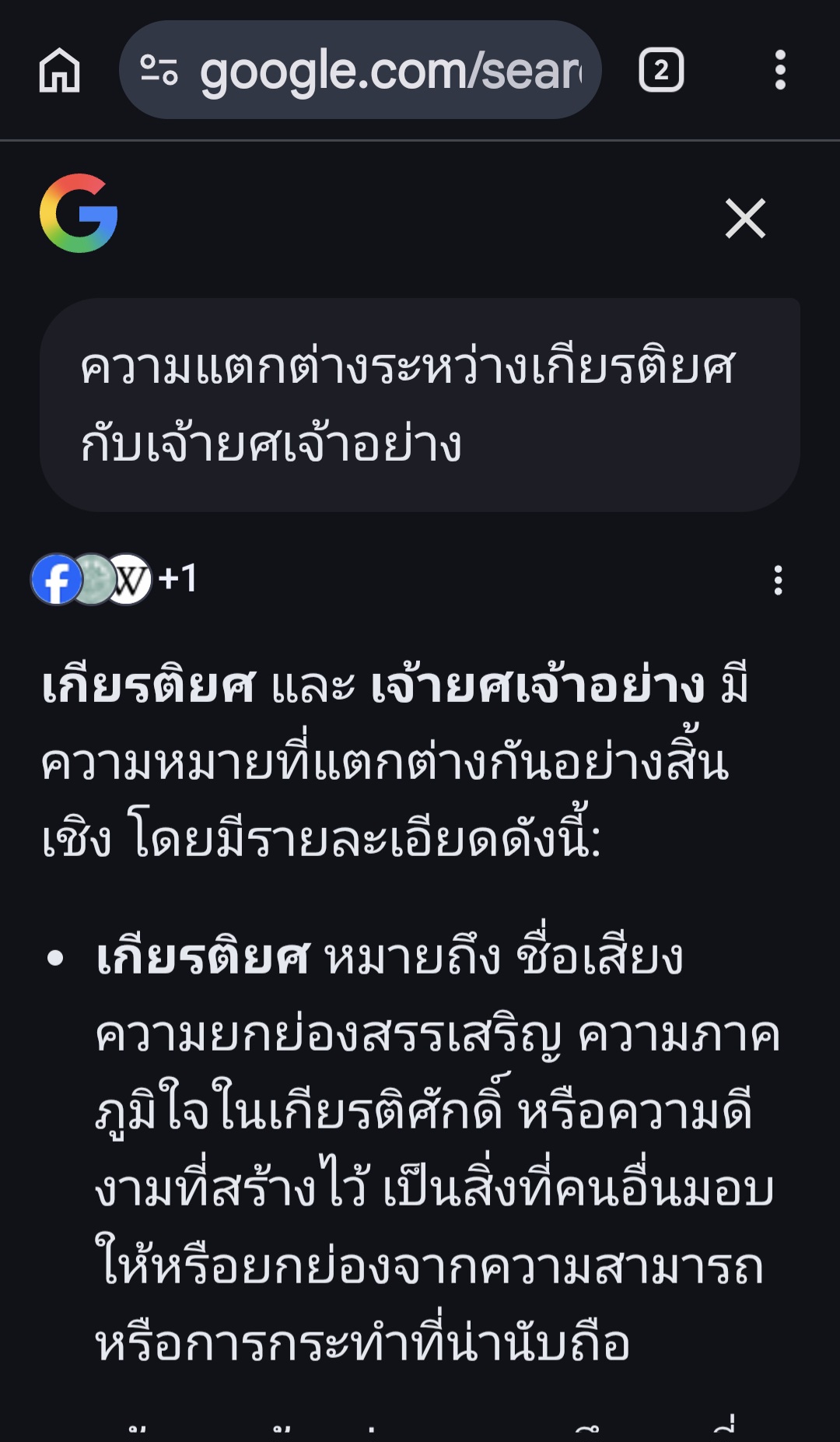This screenshot has height=1442, width=840.
Task: Open more options for the AI answer
Action: point(778,581)
